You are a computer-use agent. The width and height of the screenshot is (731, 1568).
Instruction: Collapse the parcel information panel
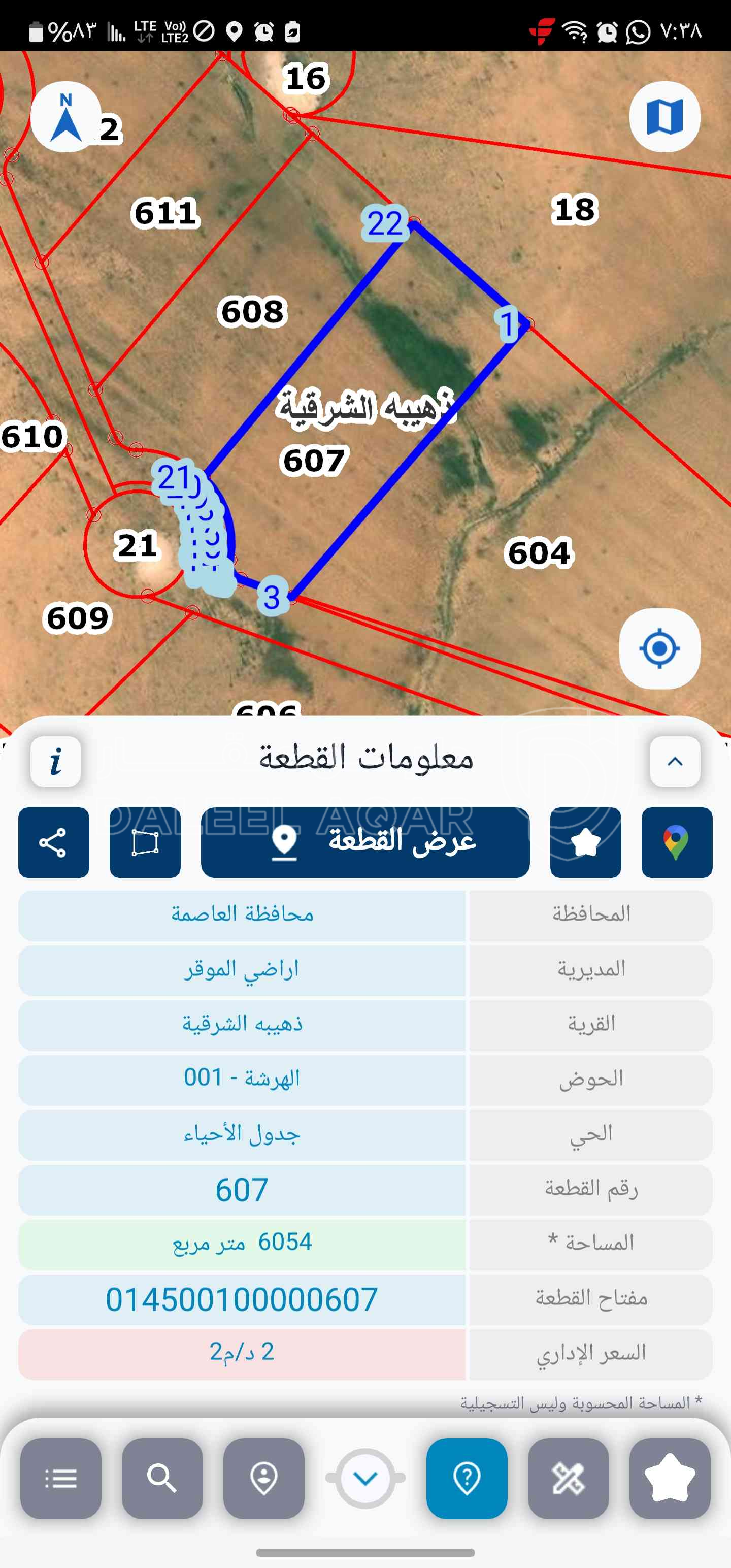click(674, 762)
